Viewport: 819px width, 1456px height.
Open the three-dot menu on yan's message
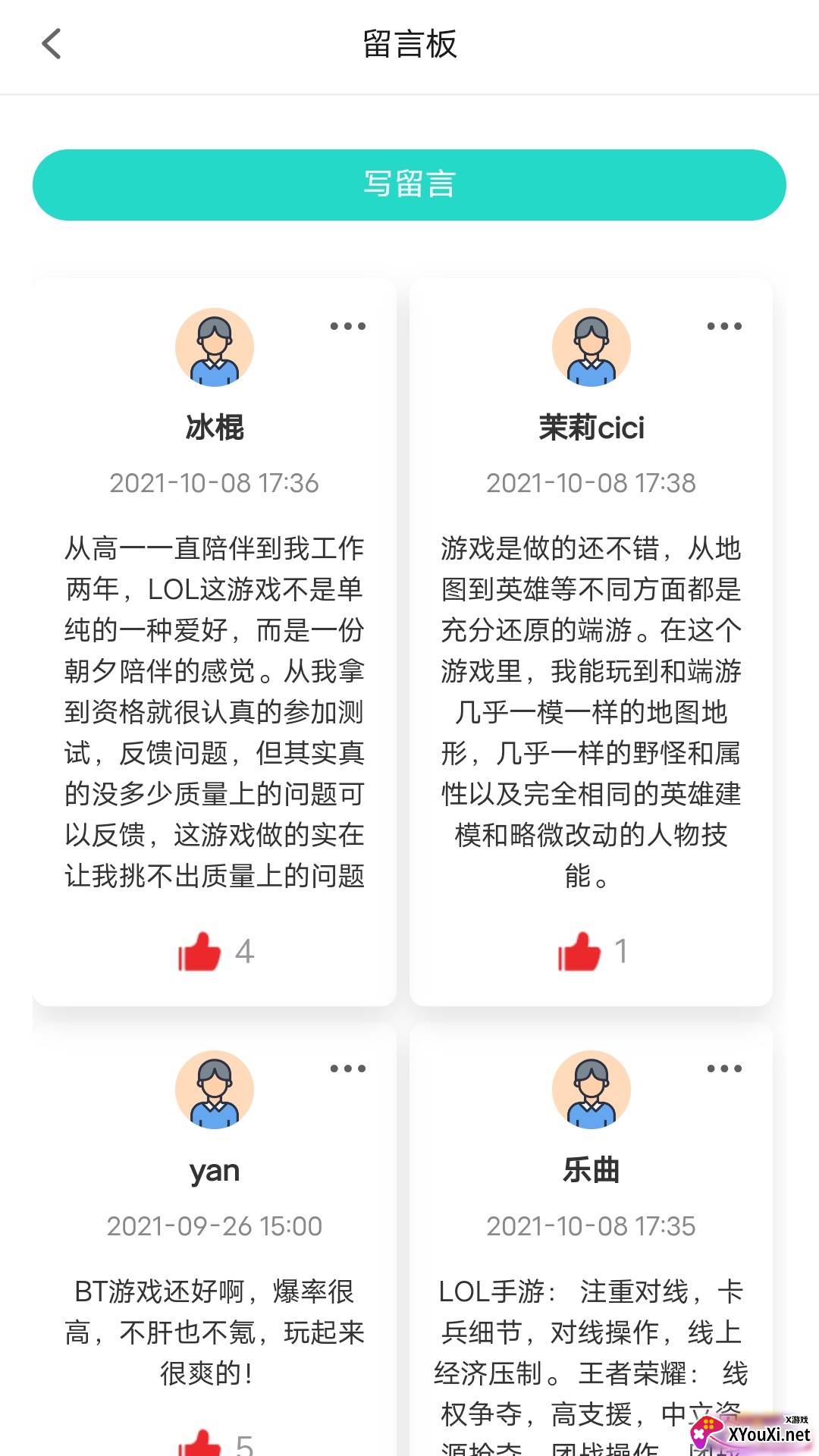tap(348, 1068)
